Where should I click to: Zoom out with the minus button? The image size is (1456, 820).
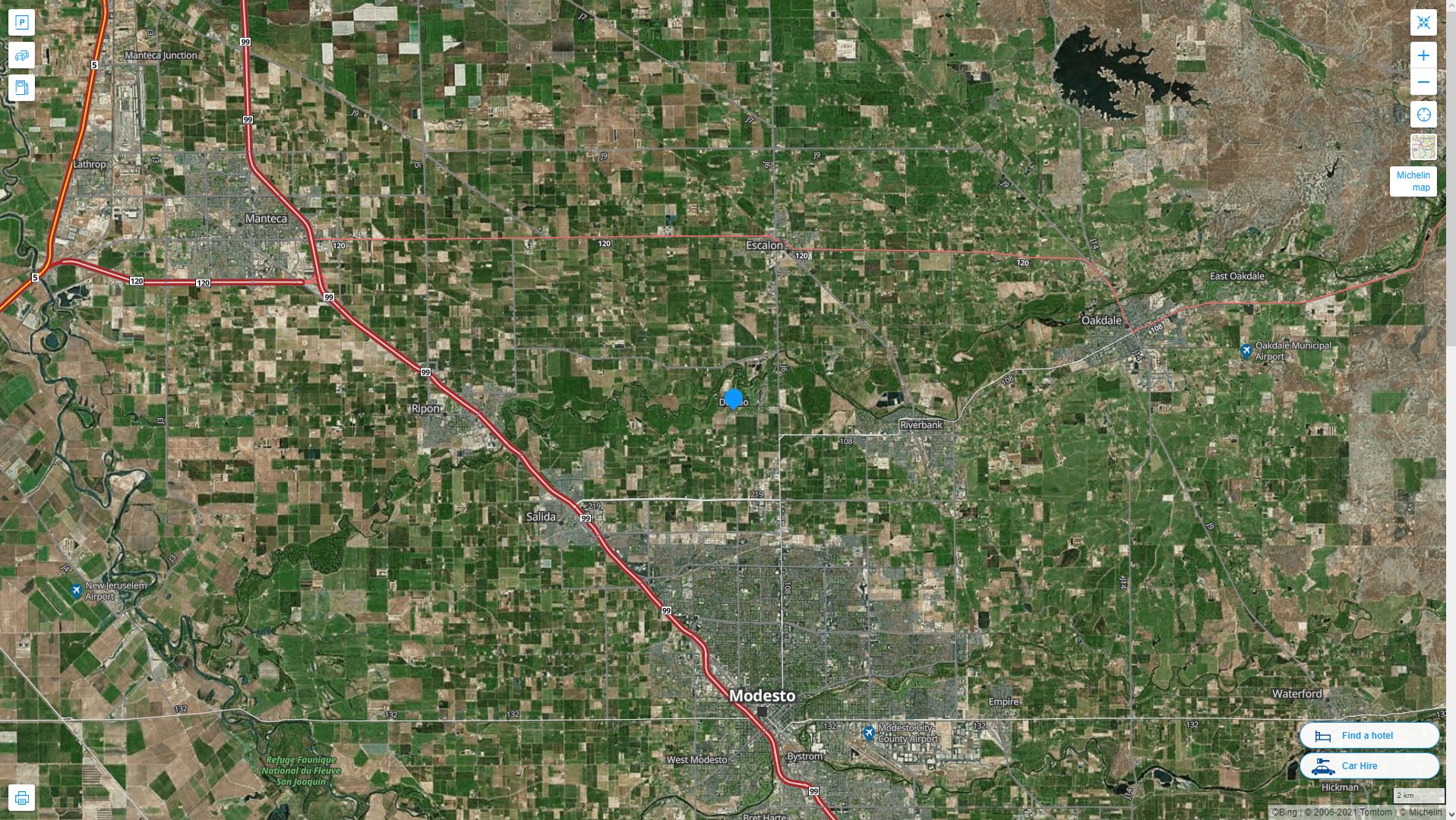(1423, 82)
